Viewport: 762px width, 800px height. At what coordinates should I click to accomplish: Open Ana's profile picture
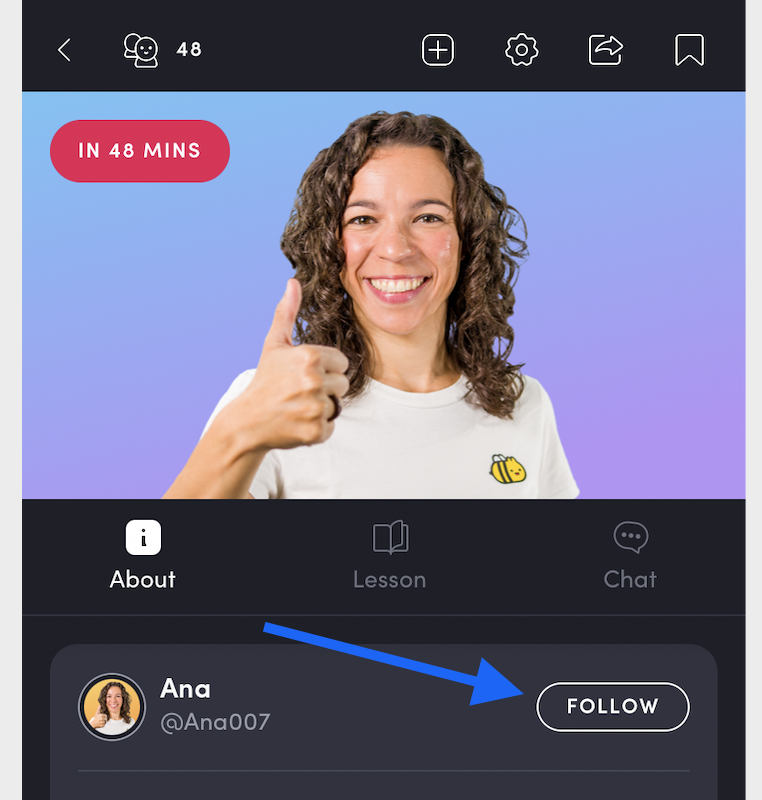coord(112,706)
